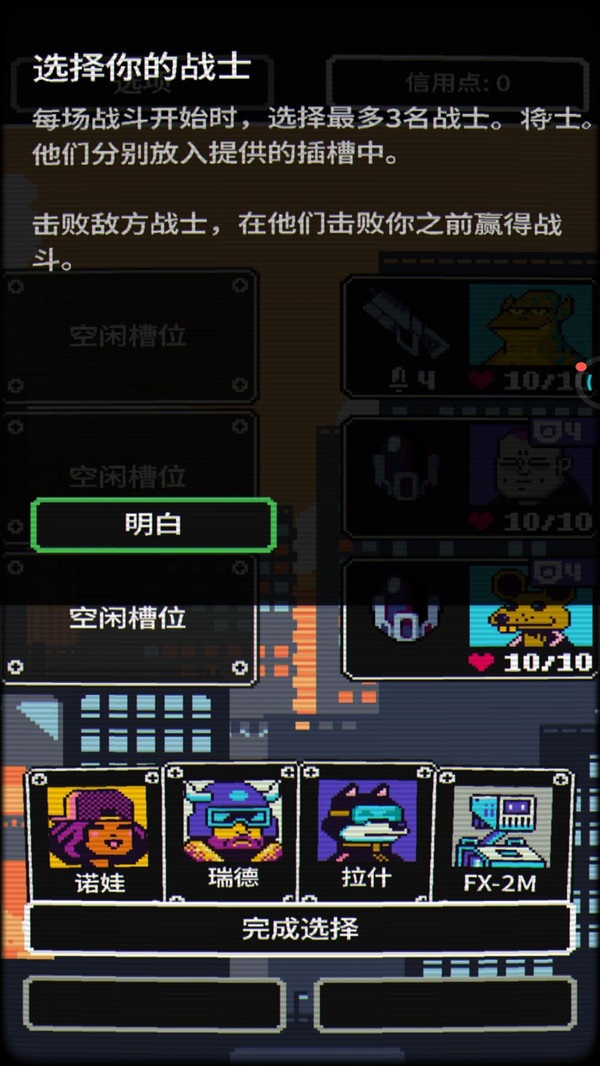
Task: Select the warrior 瑞德
Action: (x=231, y=835)
